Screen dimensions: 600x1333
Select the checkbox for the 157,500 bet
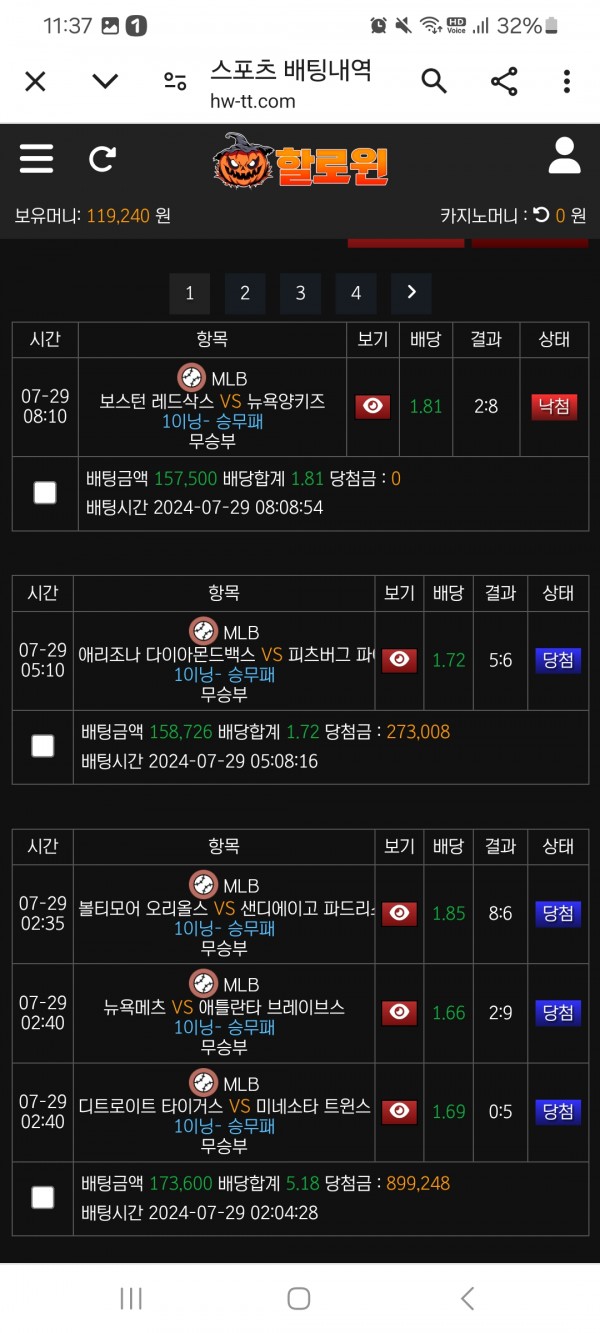45,492
